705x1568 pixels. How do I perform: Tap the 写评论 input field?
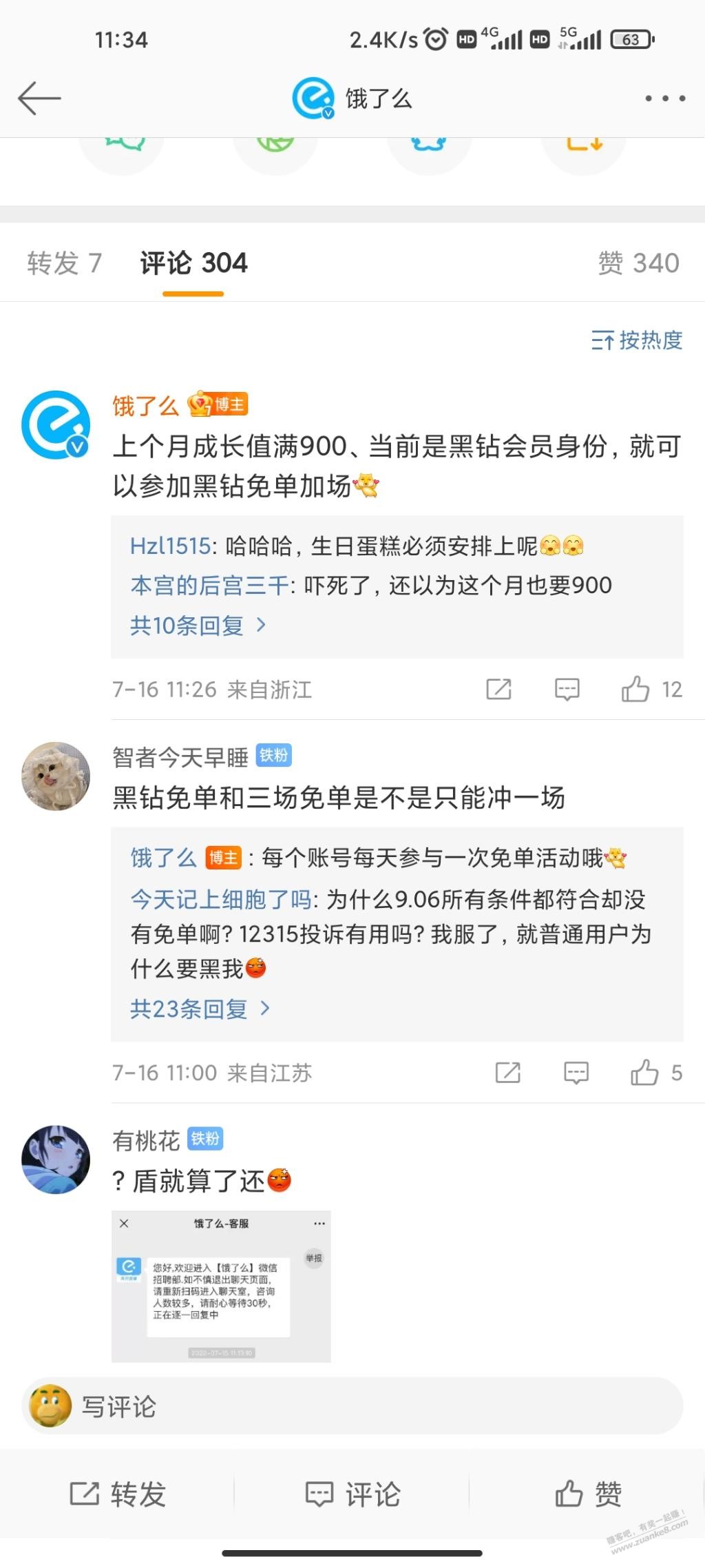(352, 1406)
